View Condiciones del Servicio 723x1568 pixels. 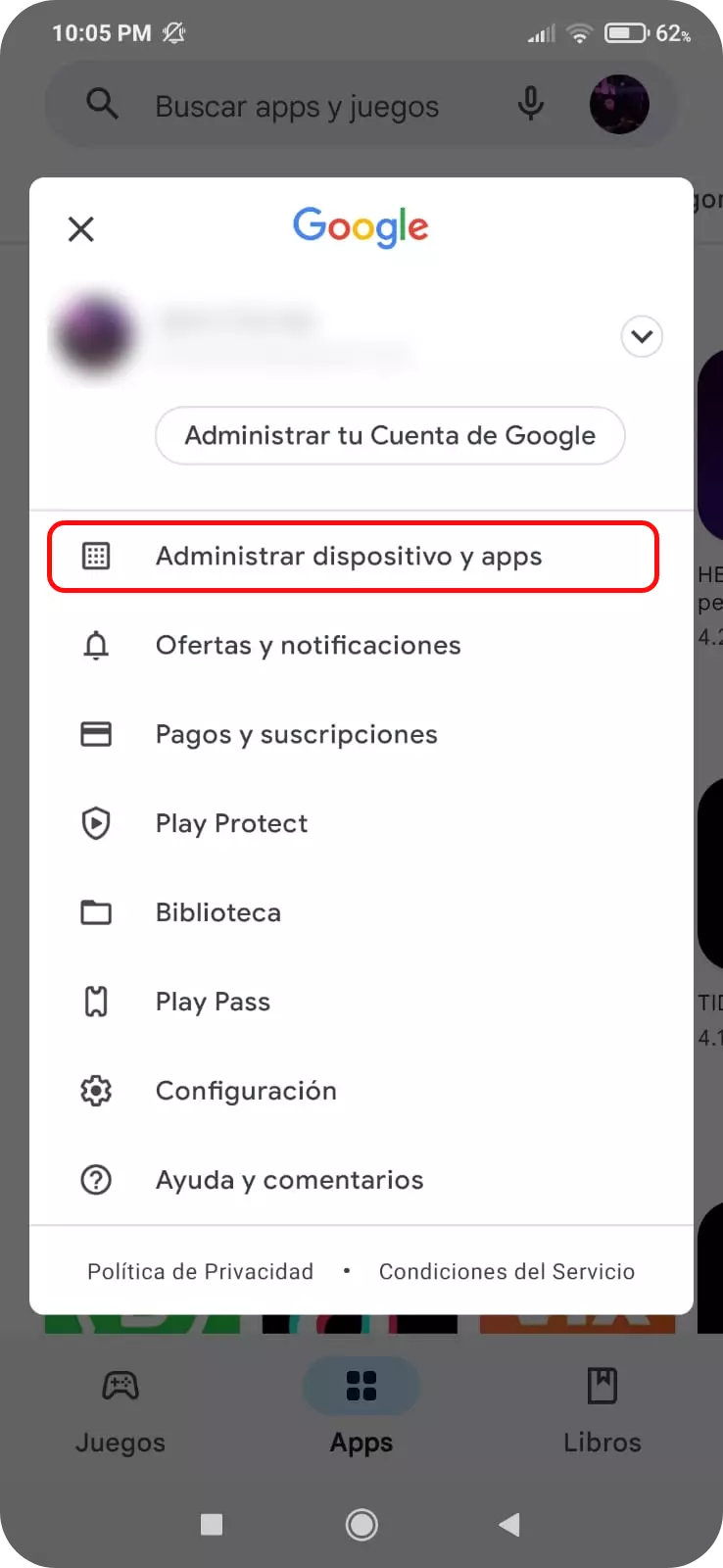(506, 1272)
